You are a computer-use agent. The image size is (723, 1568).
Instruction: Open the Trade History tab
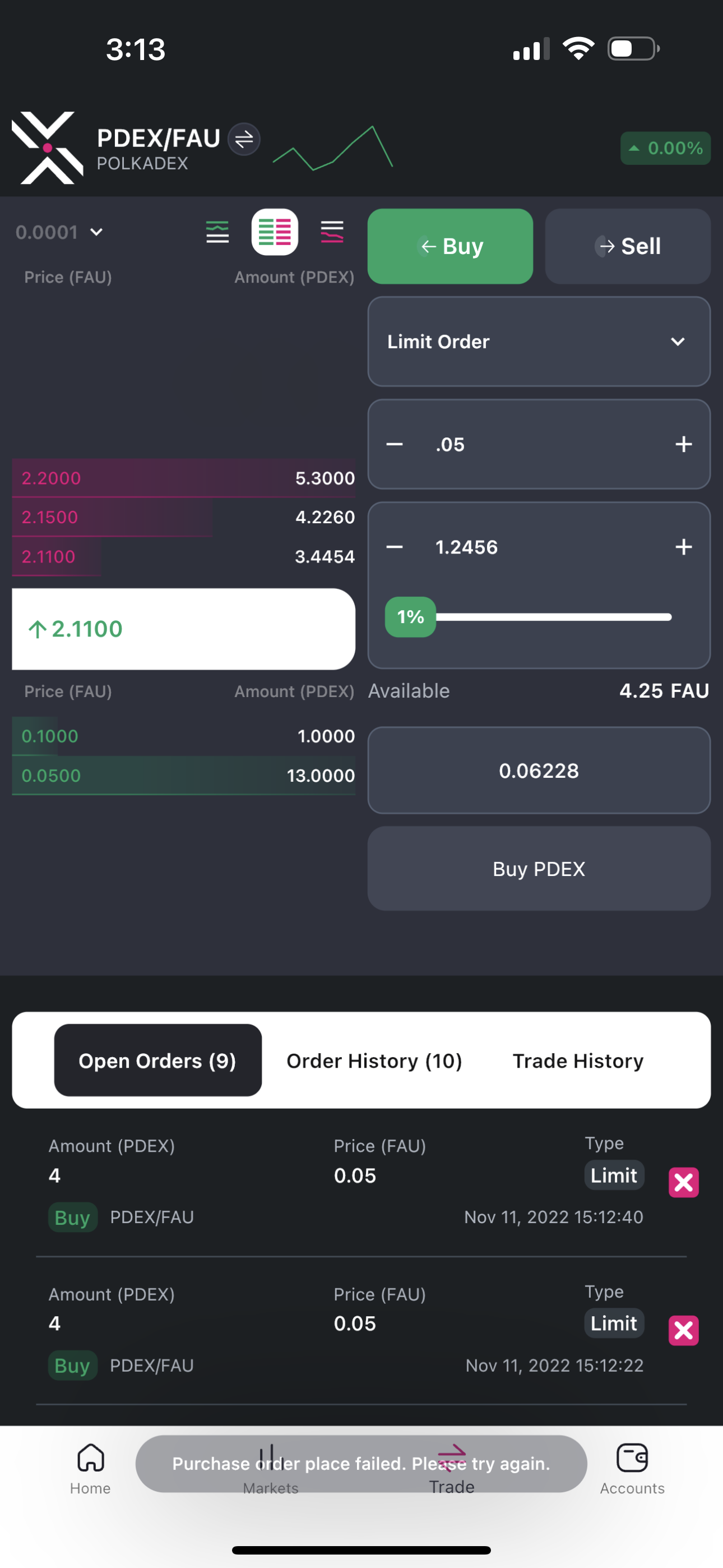577,1060
